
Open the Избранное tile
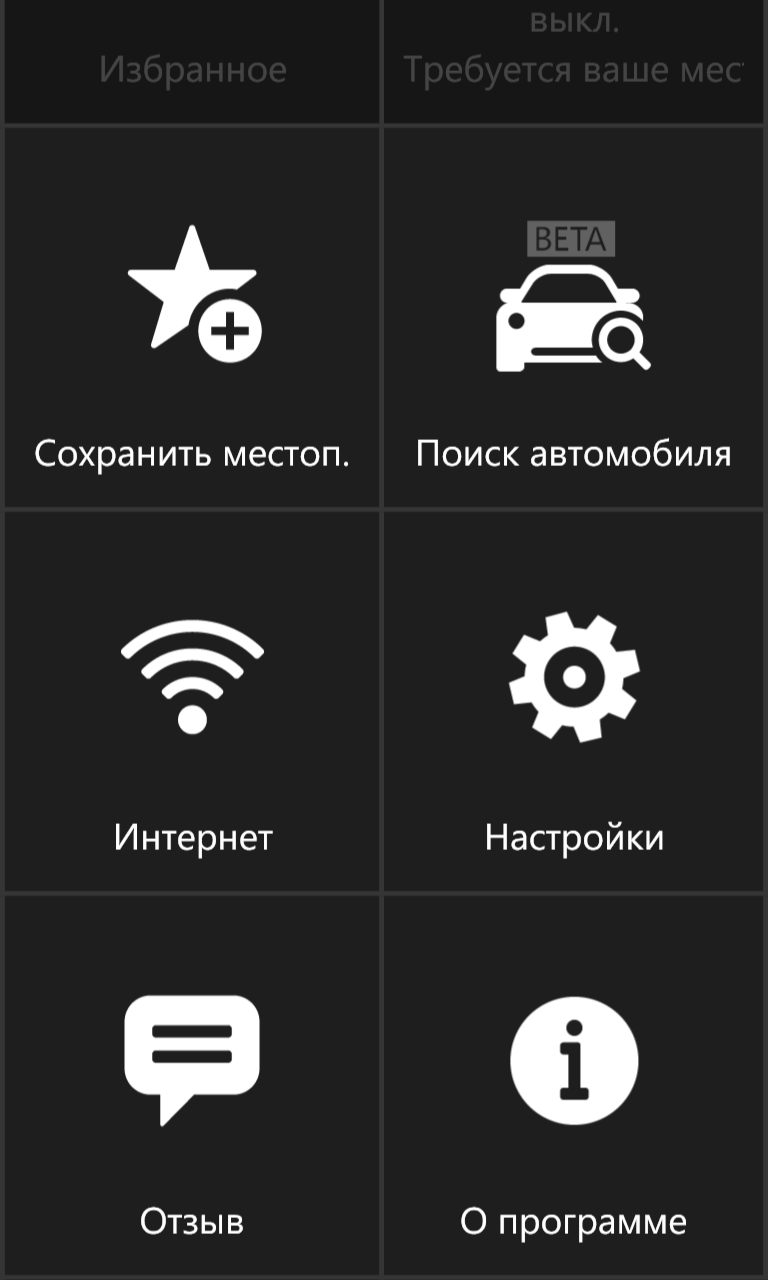point(192,64)
